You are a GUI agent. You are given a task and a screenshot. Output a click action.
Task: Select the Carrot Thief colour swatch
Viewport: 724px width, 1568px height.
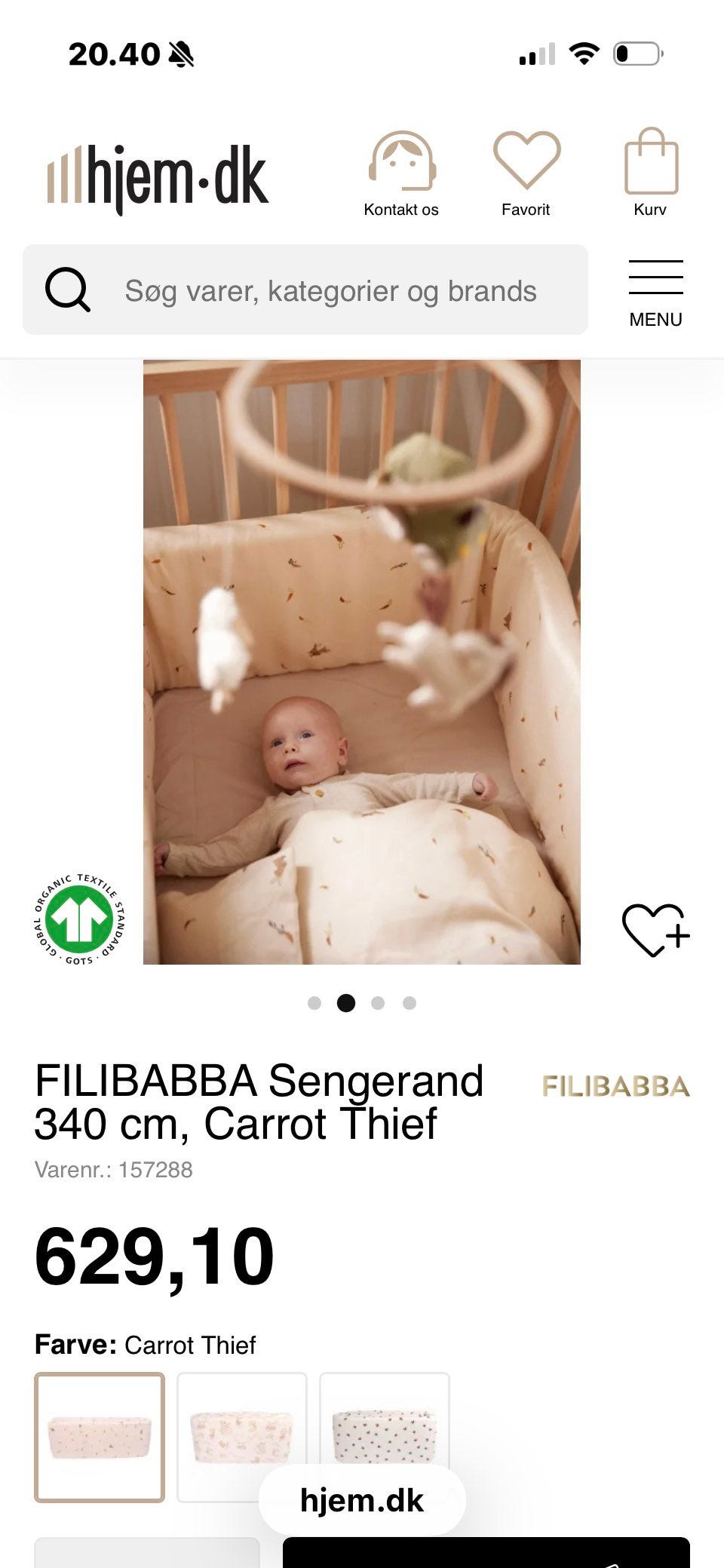pyautogui.click(x=100, y=1437)
